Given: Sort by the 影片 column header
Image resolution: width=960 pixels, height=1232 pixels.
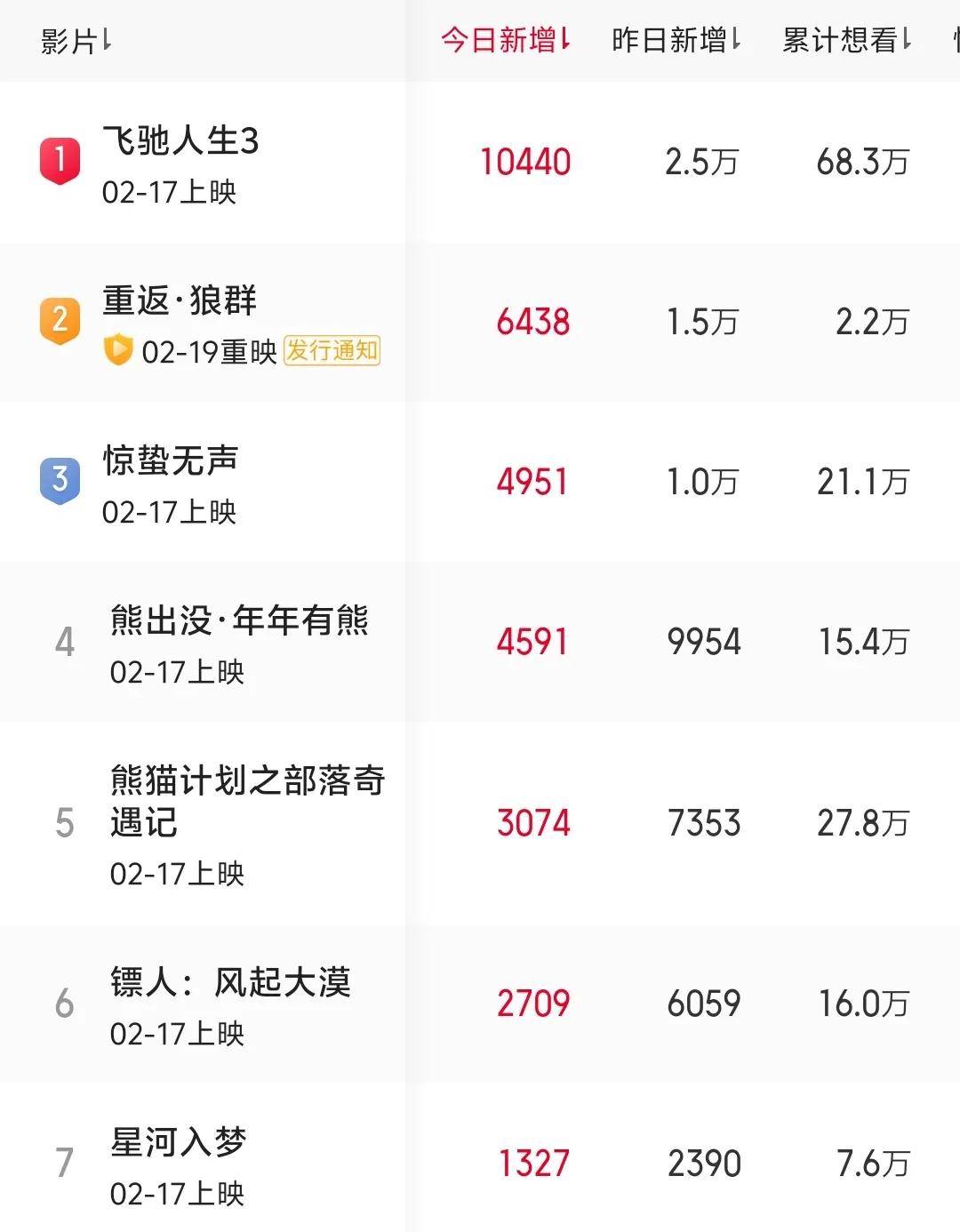Looking at the screenshot, I should point(76,41).
